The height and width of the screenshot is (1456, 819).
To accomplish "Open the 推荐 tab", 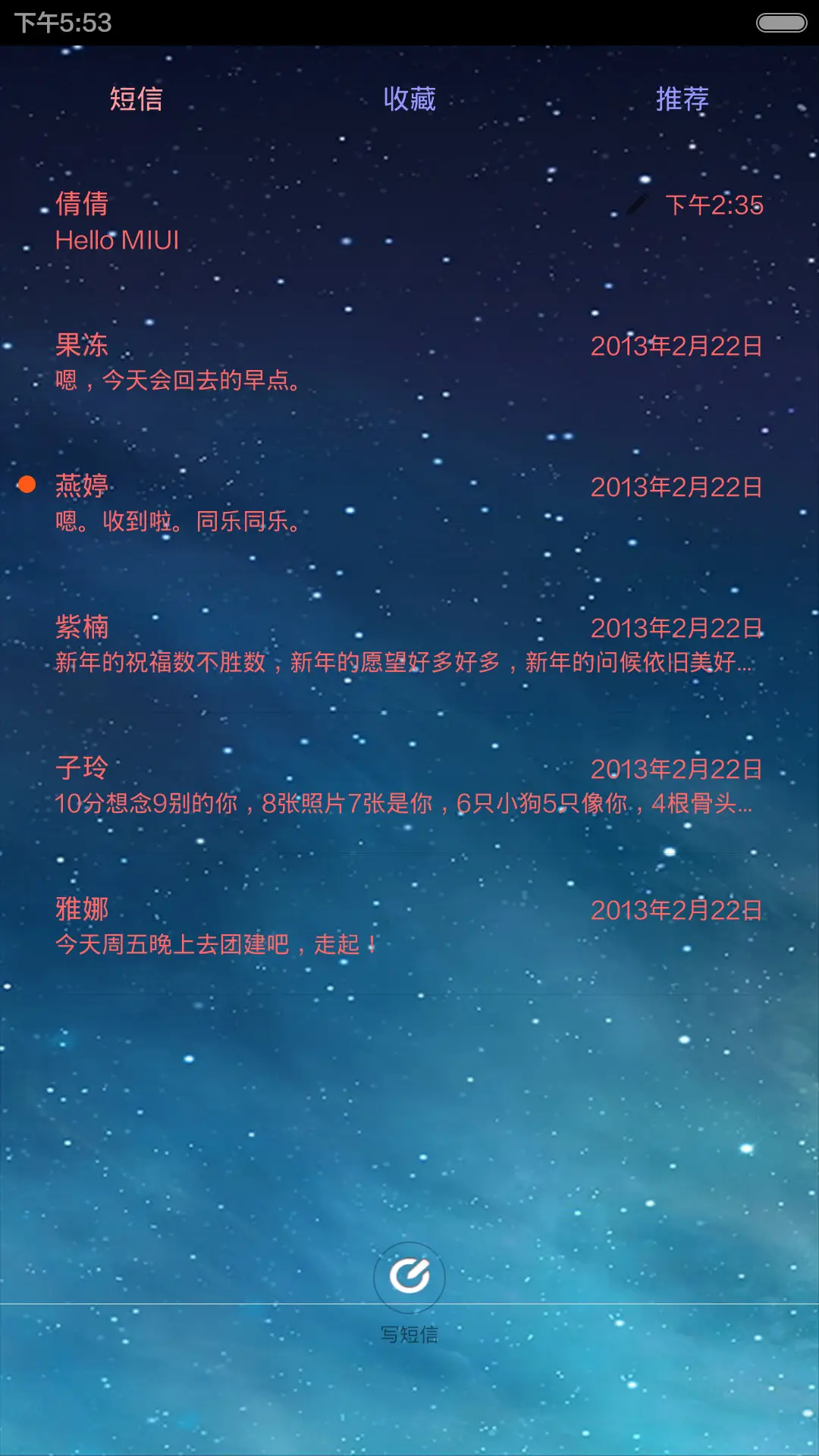I will (x=682, y=99).
